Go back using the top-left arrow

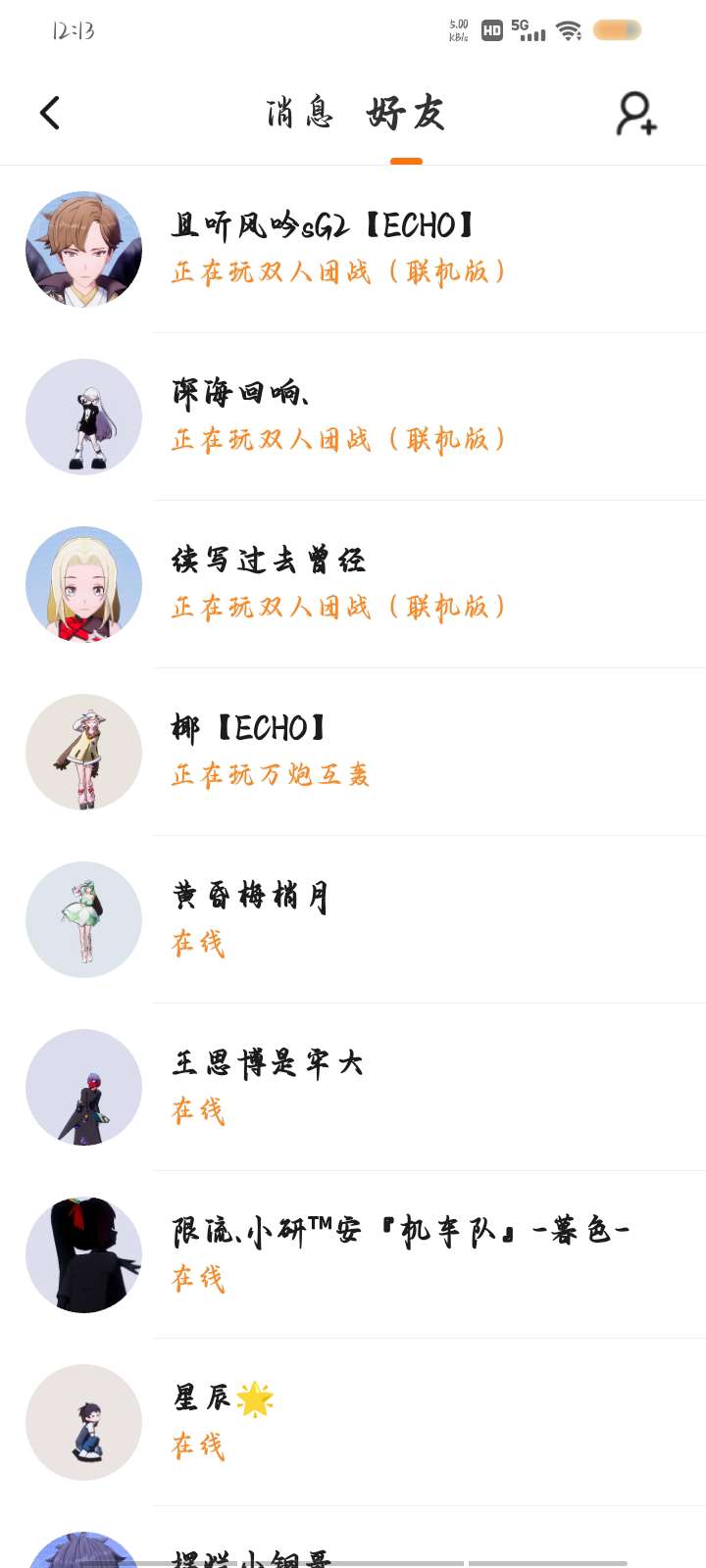(x=50, y=113)
